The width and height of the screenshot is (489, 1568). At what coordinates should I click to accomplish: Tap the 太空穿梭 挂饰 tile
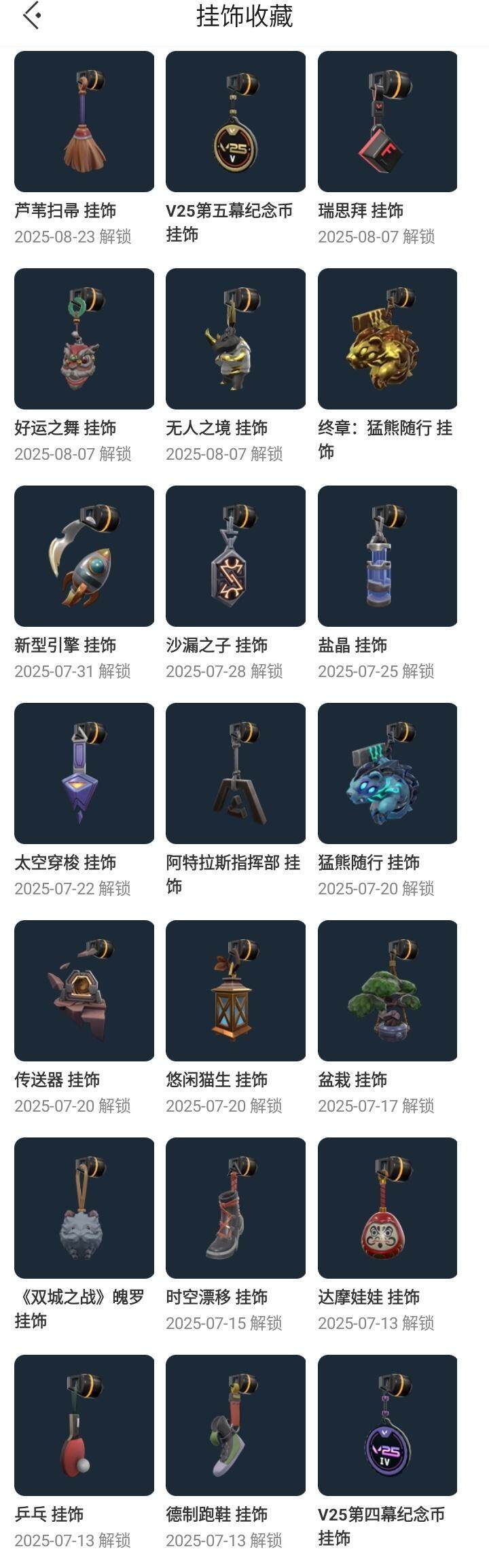point(84,773)
